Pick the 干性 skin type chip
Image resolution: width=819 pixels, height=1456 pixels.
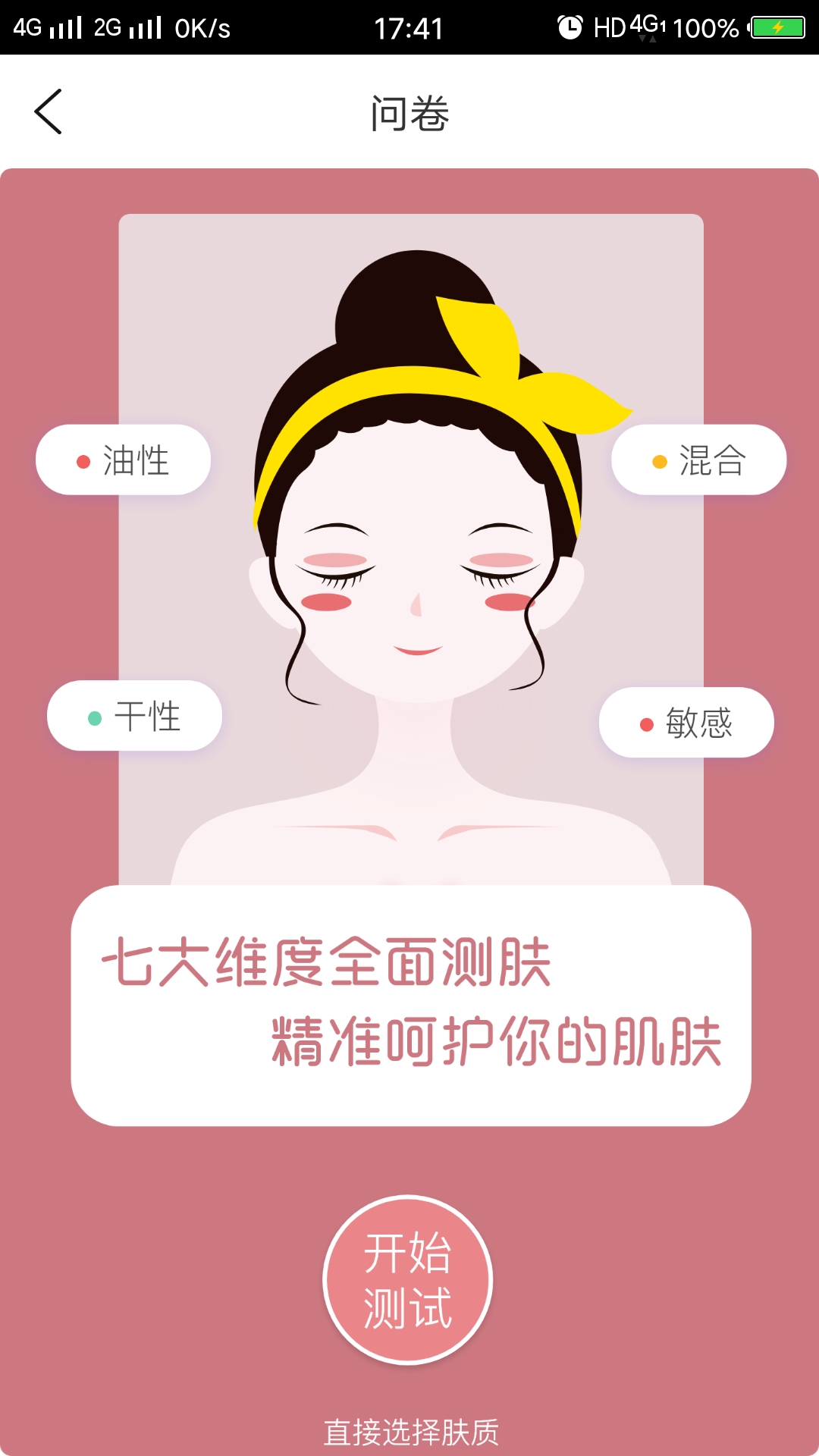(x=134, y=716)
